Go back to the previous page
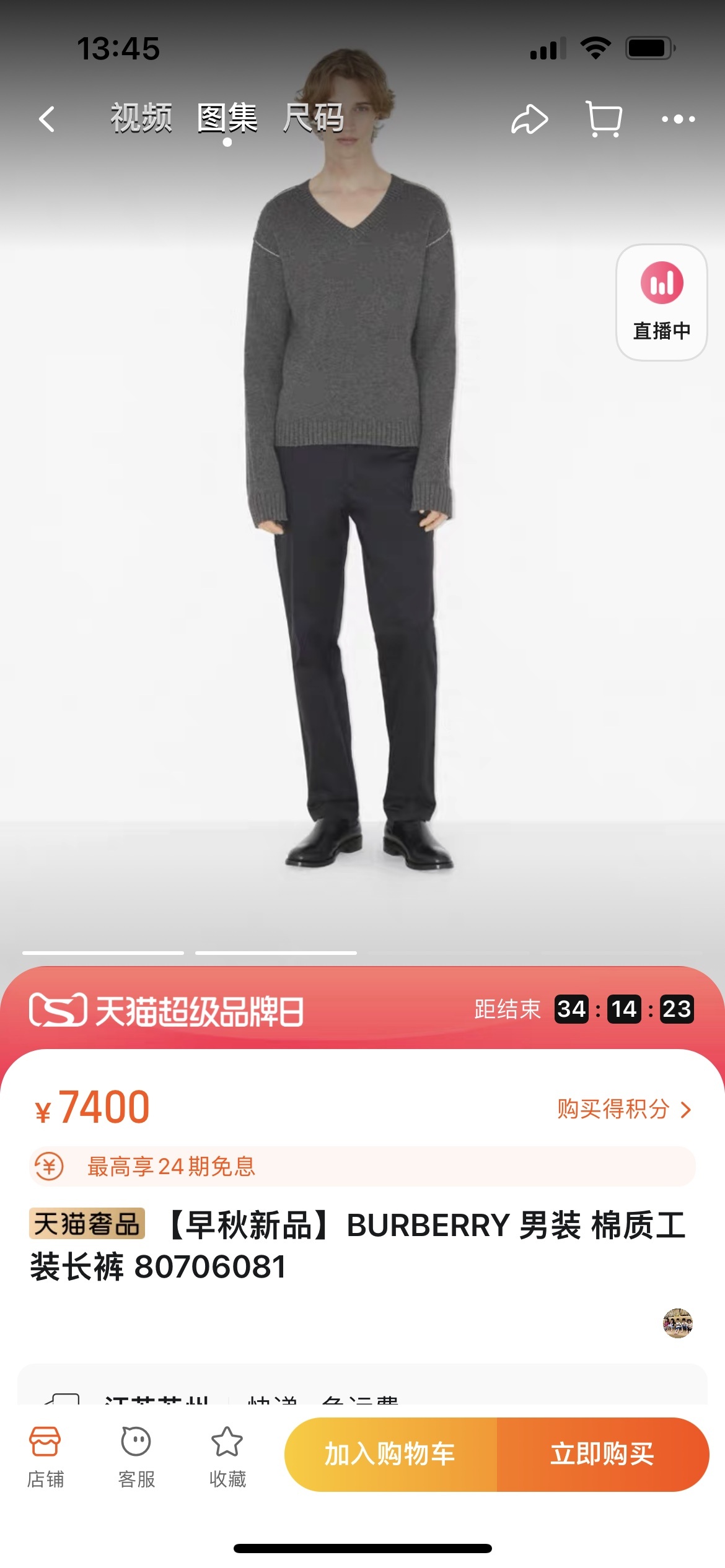Viewport: 725px width, 1568px height. click(47, 119)
